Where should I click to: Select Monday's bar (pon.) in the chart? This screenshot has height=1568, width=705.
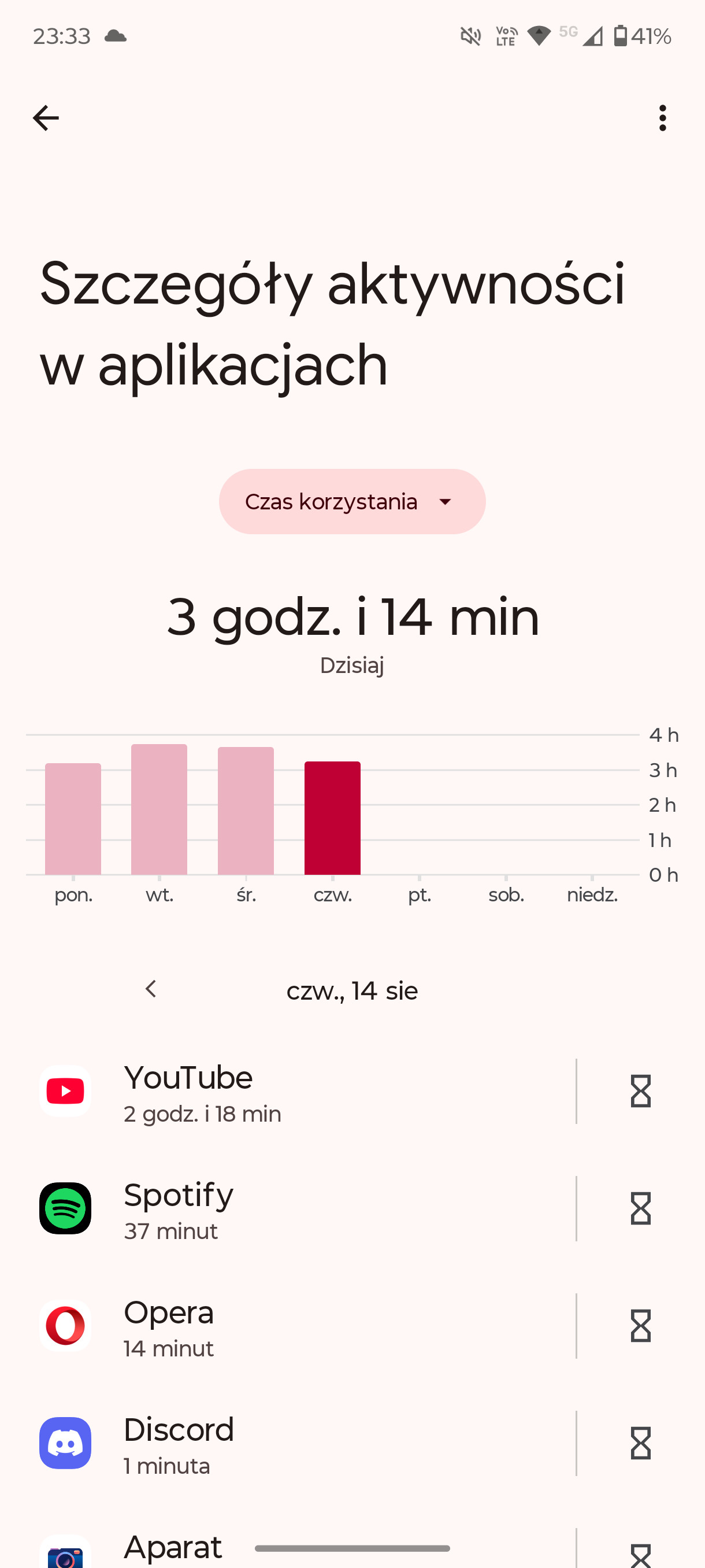point(73,819)
